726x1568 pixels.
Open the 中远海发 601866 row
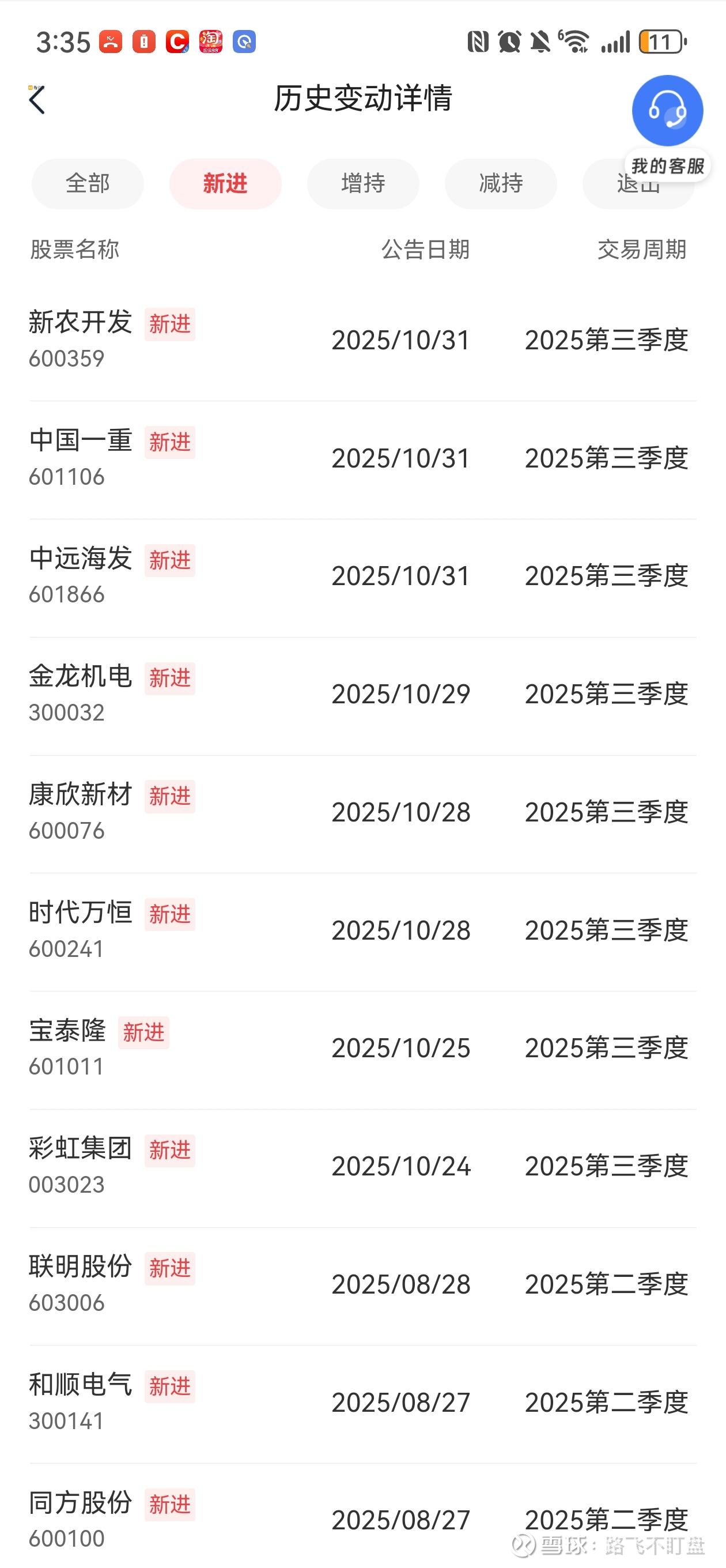[362, 576]
